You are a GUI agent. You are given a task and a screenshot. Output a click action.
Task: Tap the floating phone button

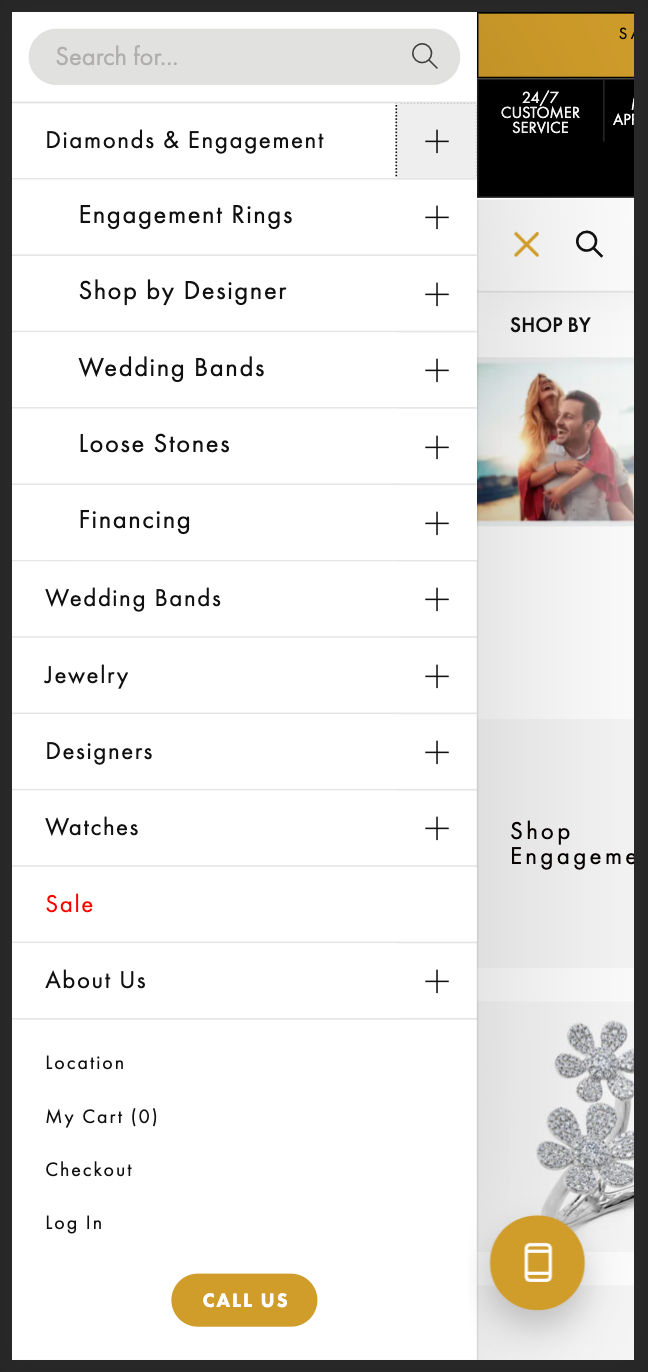click(x=537, y=1262)
